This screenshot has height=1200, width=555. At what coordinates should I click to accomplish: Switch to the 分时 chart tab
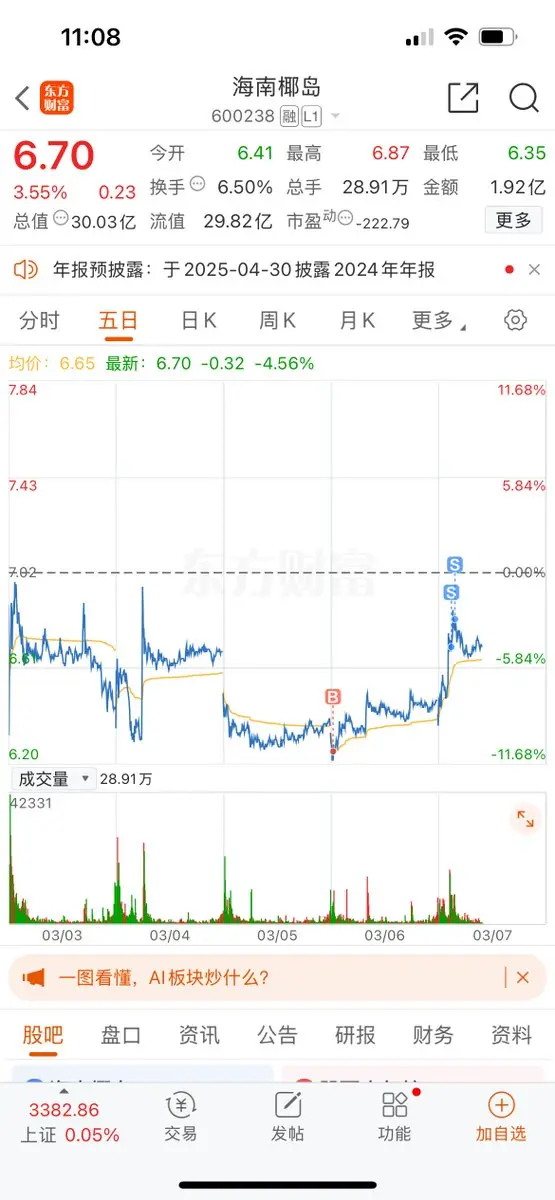[40, 321]
